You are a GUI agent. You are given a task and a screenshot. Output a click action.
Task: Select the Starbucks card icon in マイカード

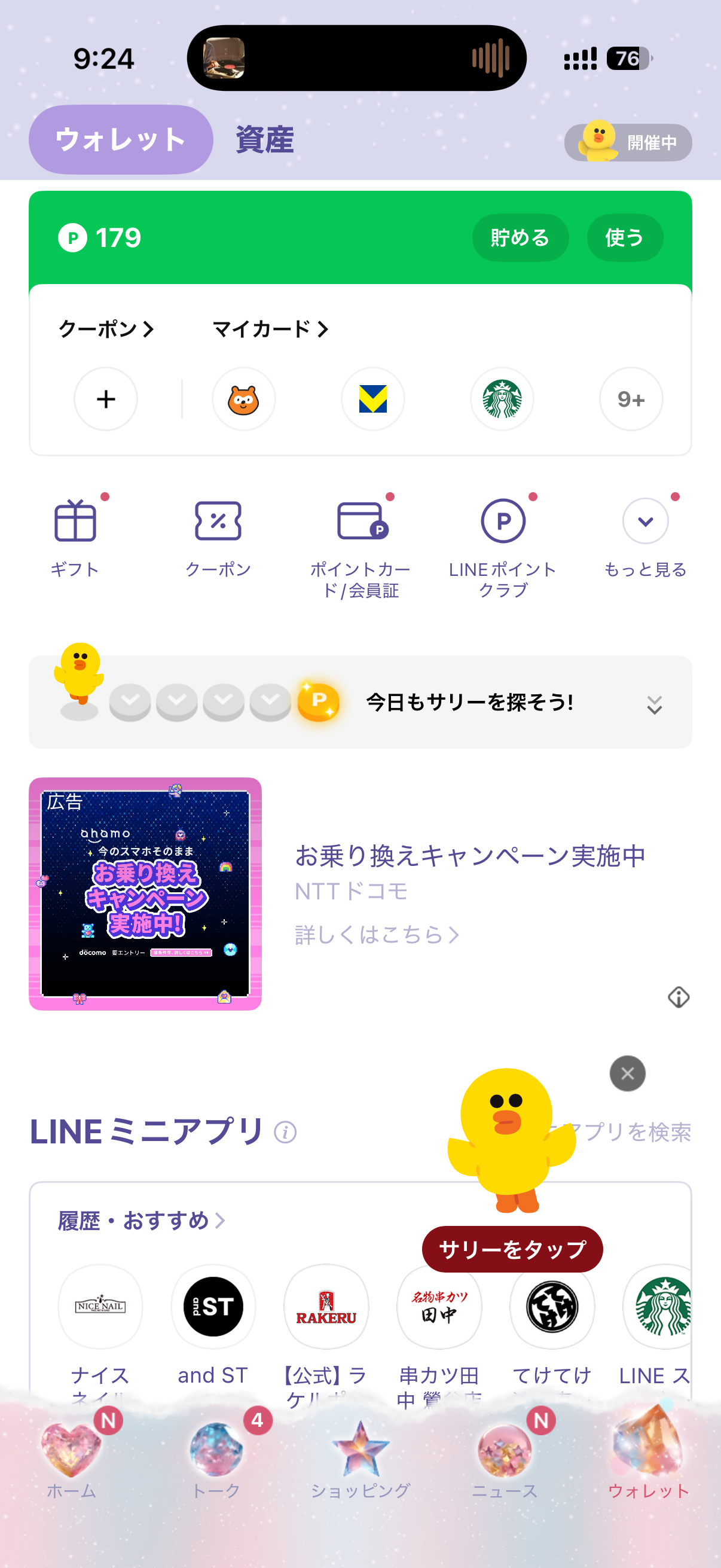(502, 399)
